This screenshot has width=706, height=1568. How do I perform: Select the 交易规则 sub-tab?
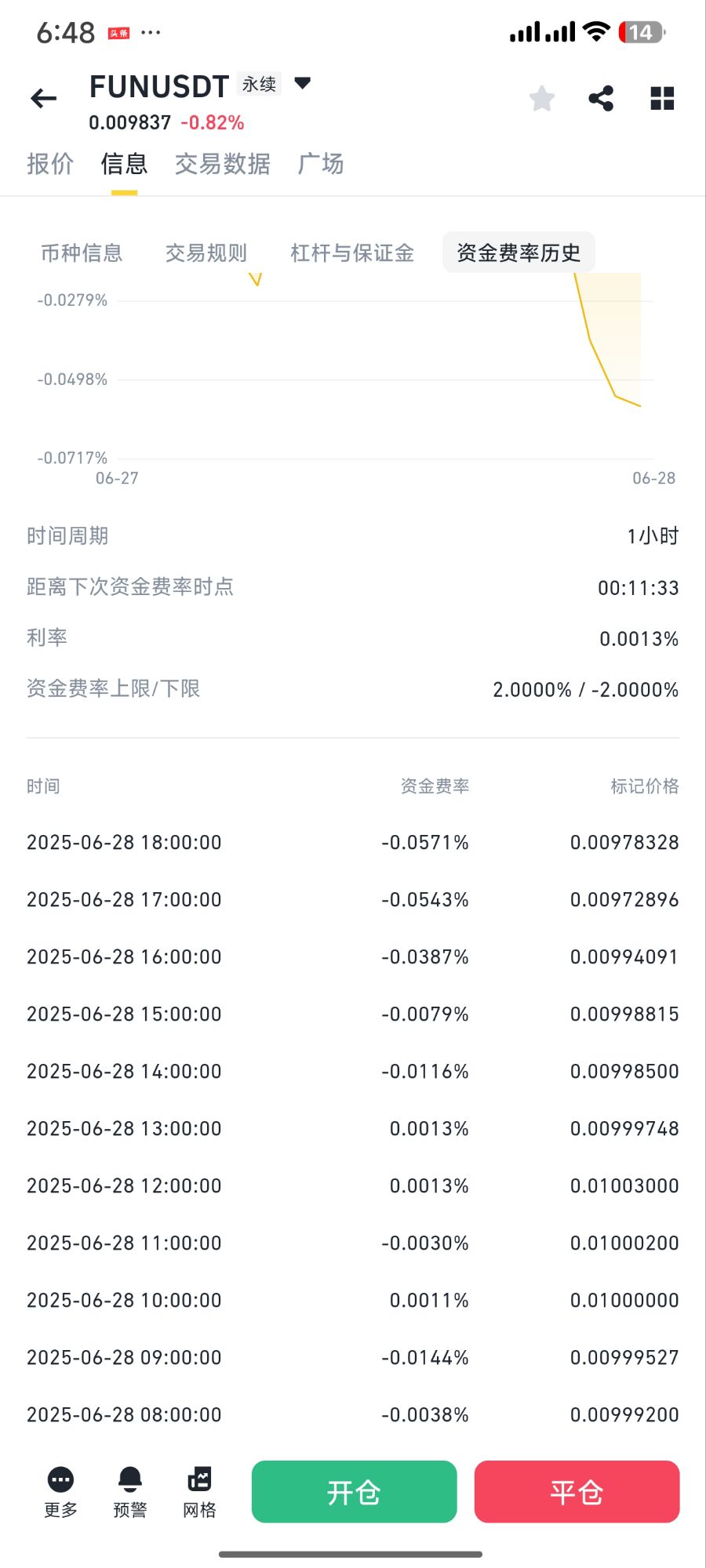pos(206,252)
